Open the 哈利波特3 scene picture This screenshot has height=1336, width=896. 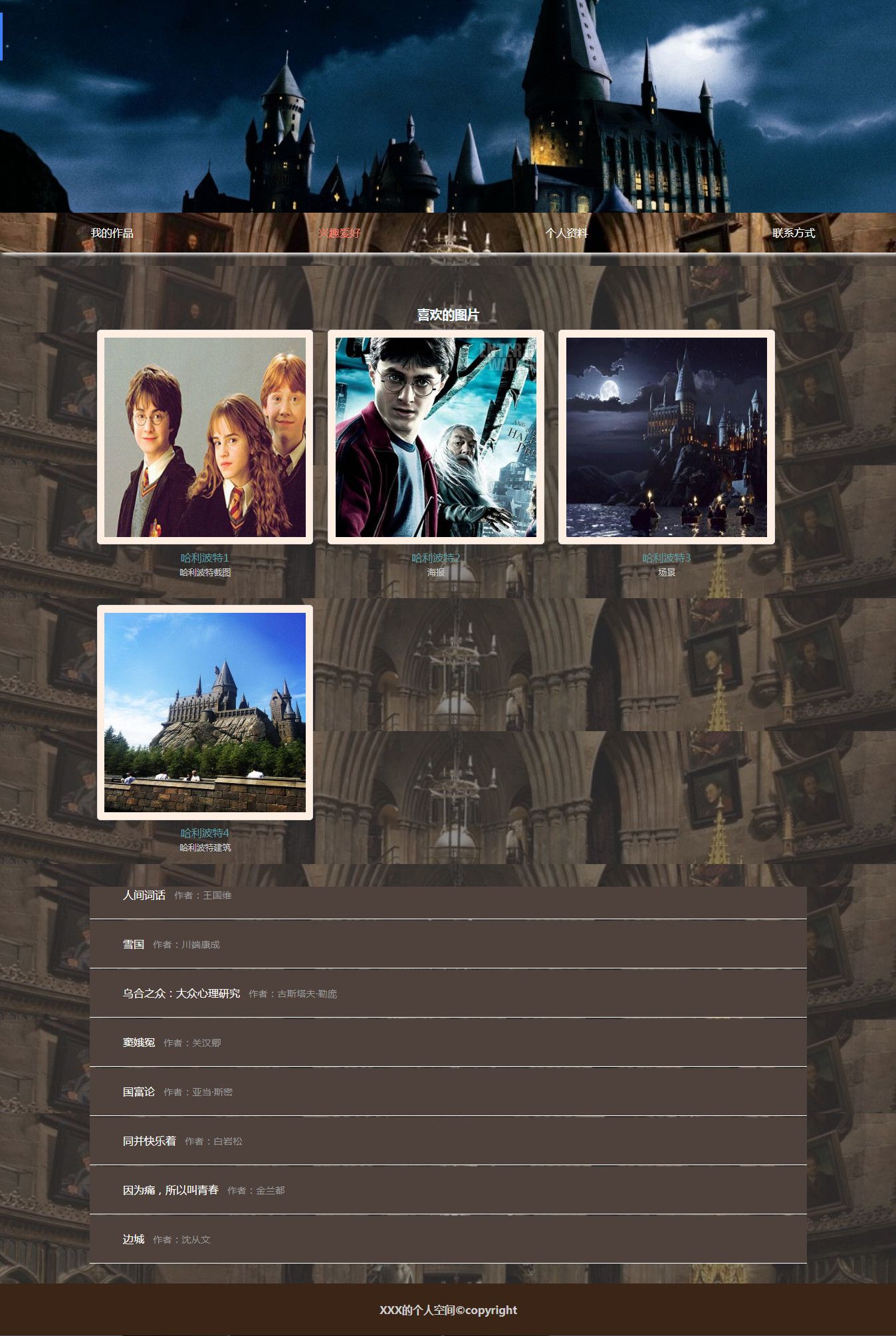coord(666,437)
